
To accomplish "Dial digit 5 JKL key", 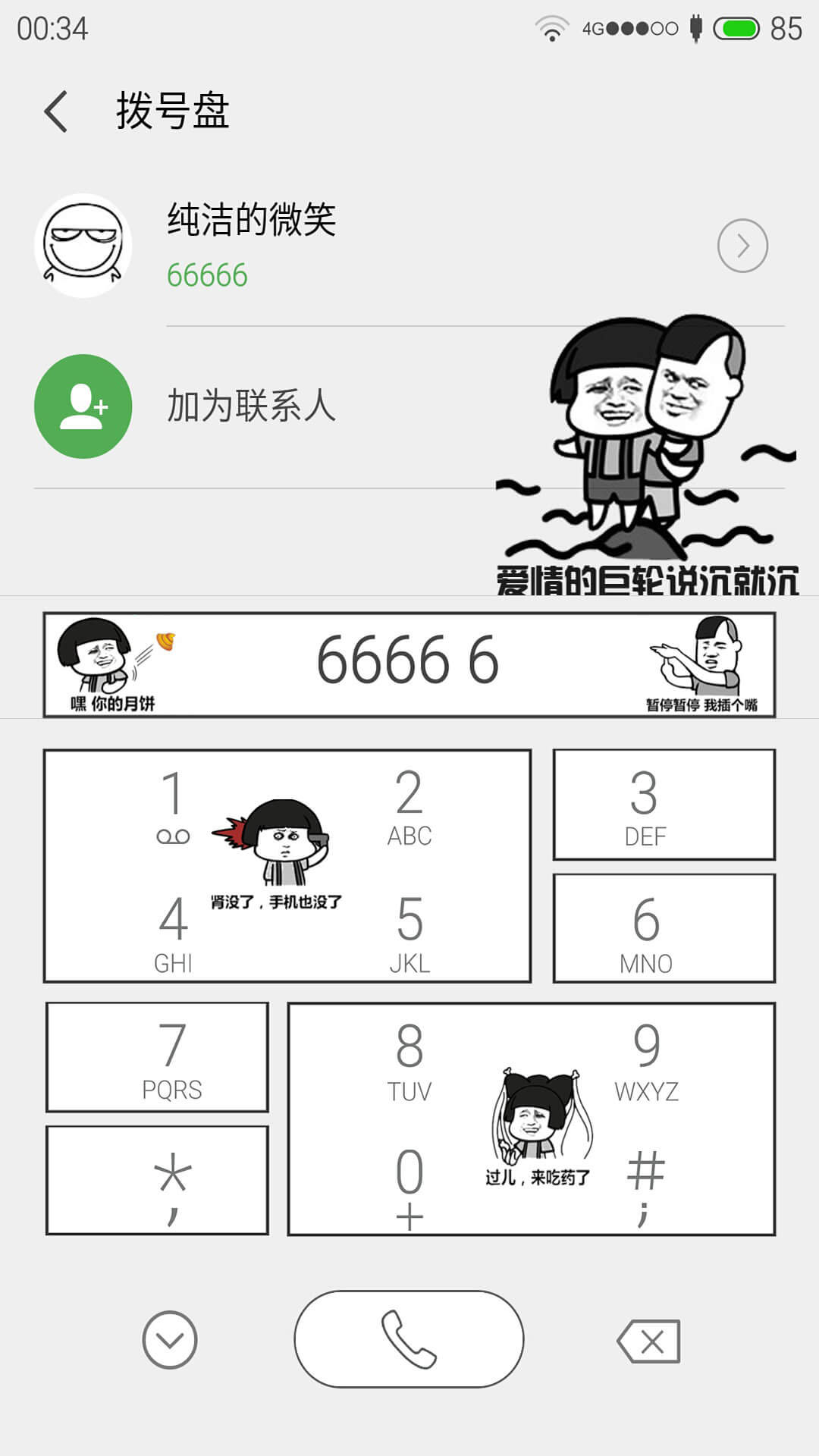I will click(409, 933).
